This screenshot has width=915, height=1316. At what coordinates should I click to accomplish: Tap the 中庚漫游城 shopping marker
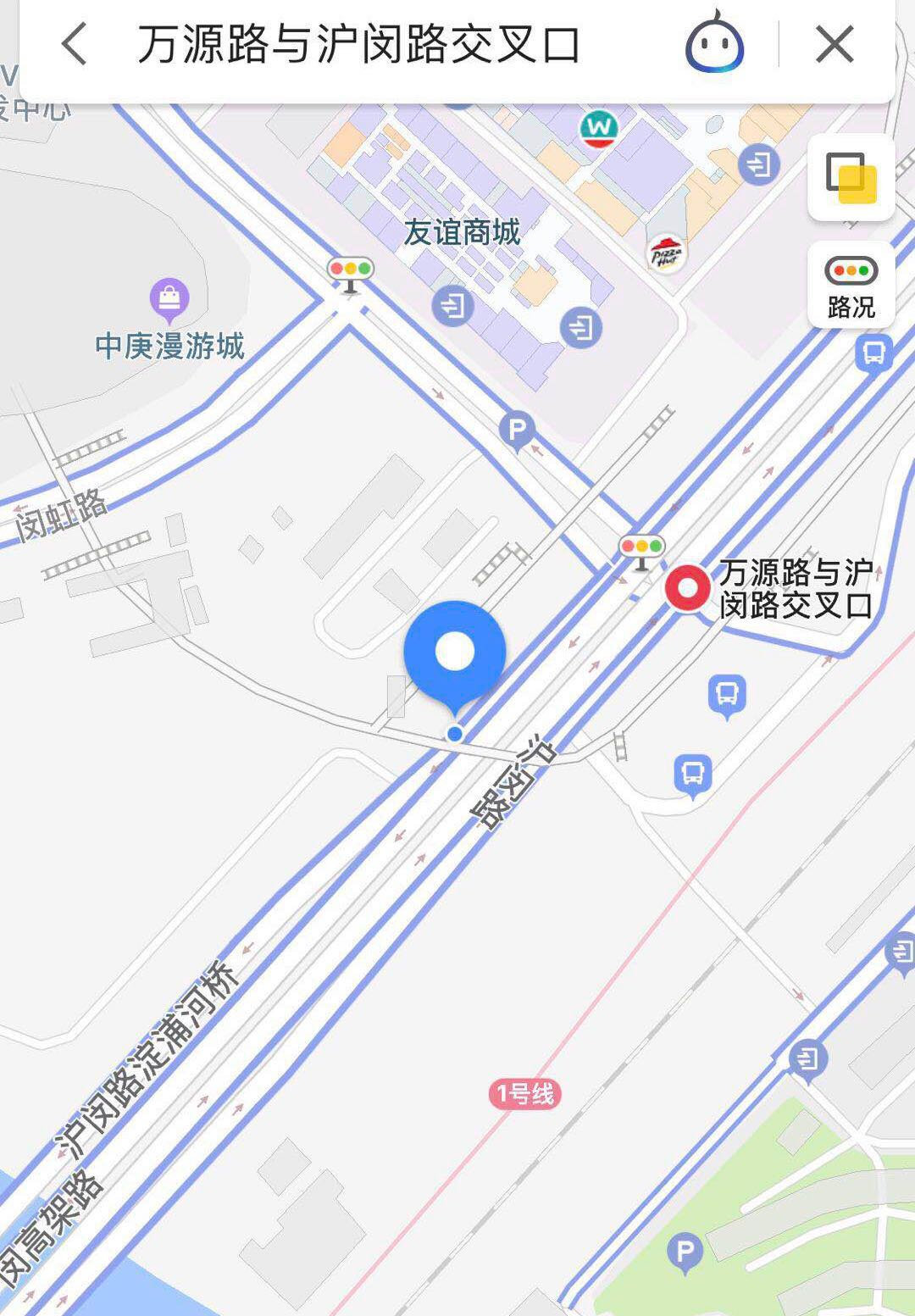click(x=169, y=299)
